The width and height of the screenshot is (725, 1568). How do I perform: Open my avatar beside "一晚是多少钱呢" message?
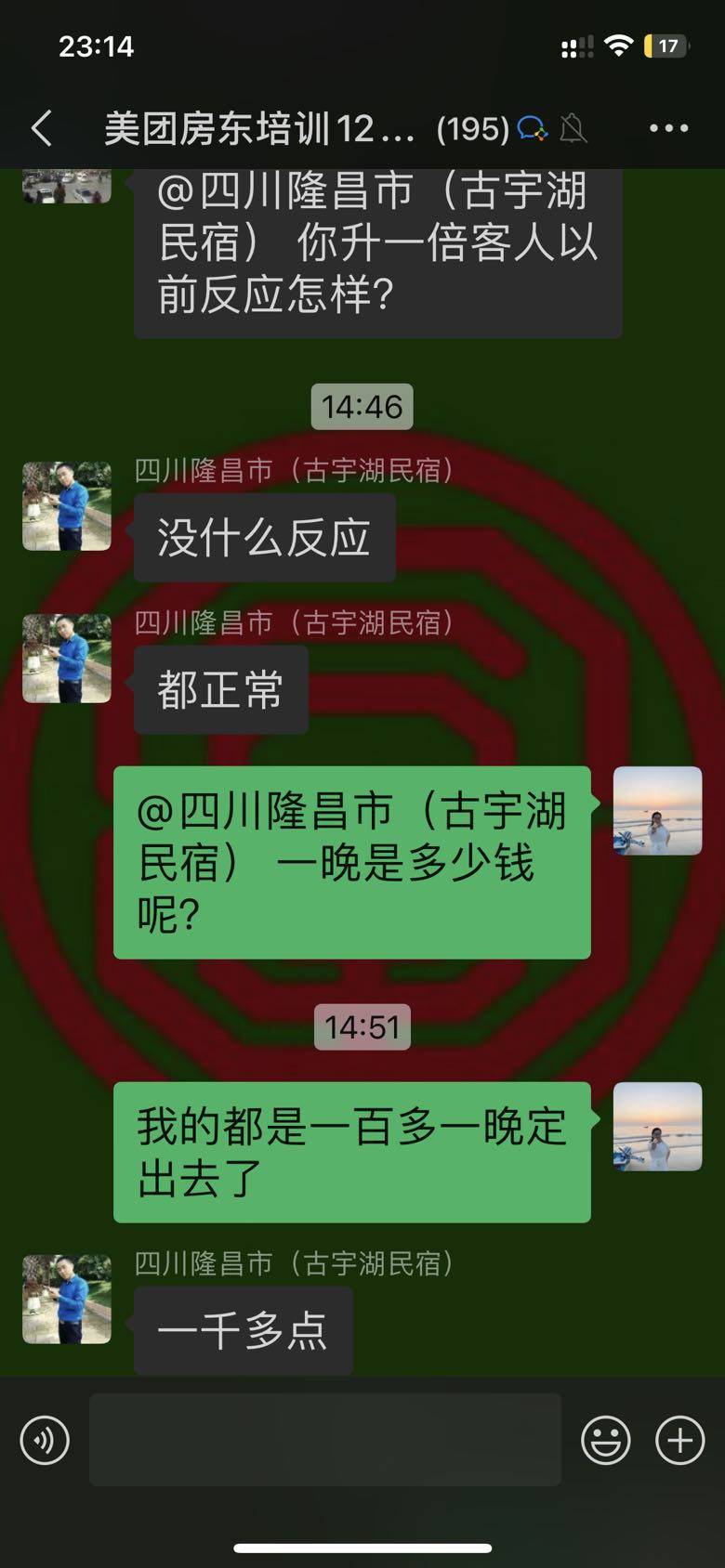[657, 811]
